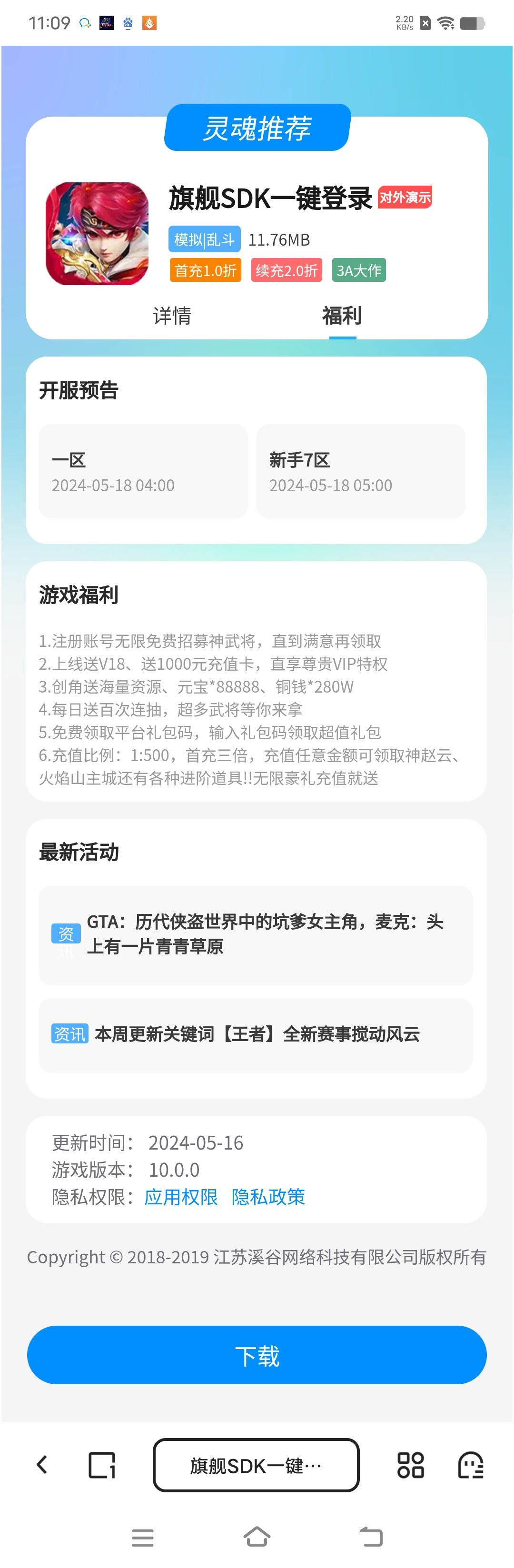Open the ghost assistant icon in toolbar
Viewport: 514px width, 1568px height.
pyautogui.click(x=470, y=1465)
